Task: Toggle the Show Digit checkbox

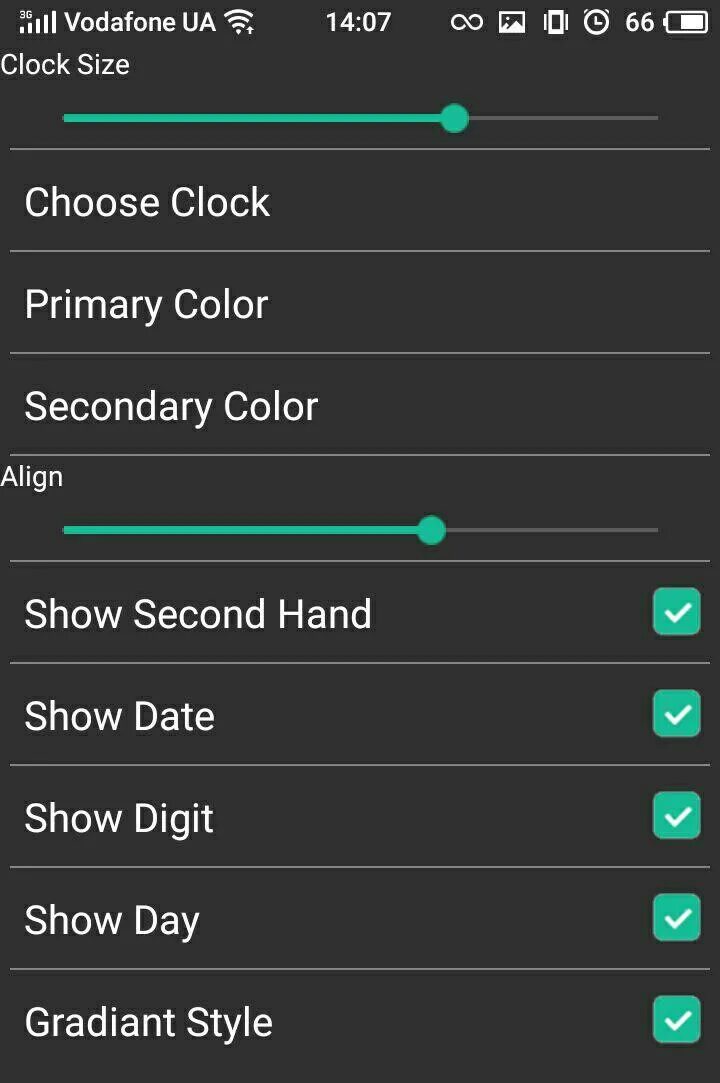Action: coord(676,816)
